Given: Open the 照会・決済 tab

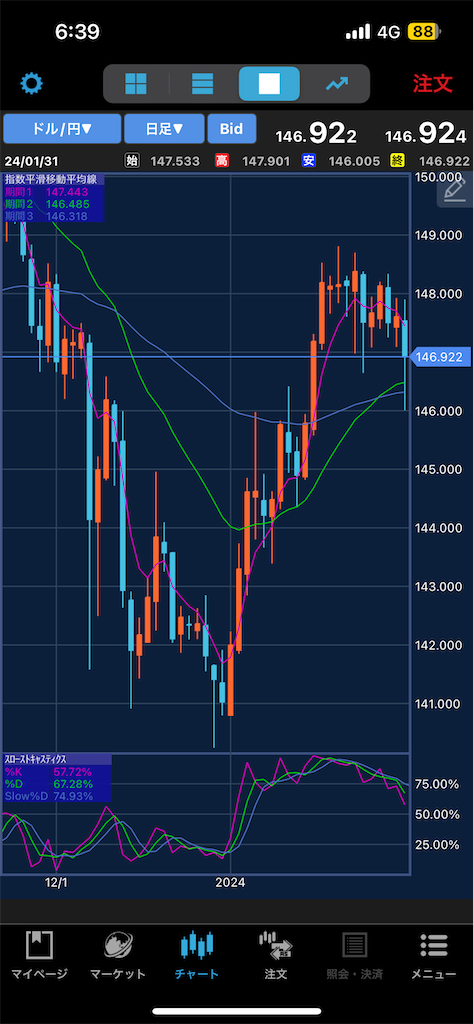Looking at the screenshot, I should (355, 956).
